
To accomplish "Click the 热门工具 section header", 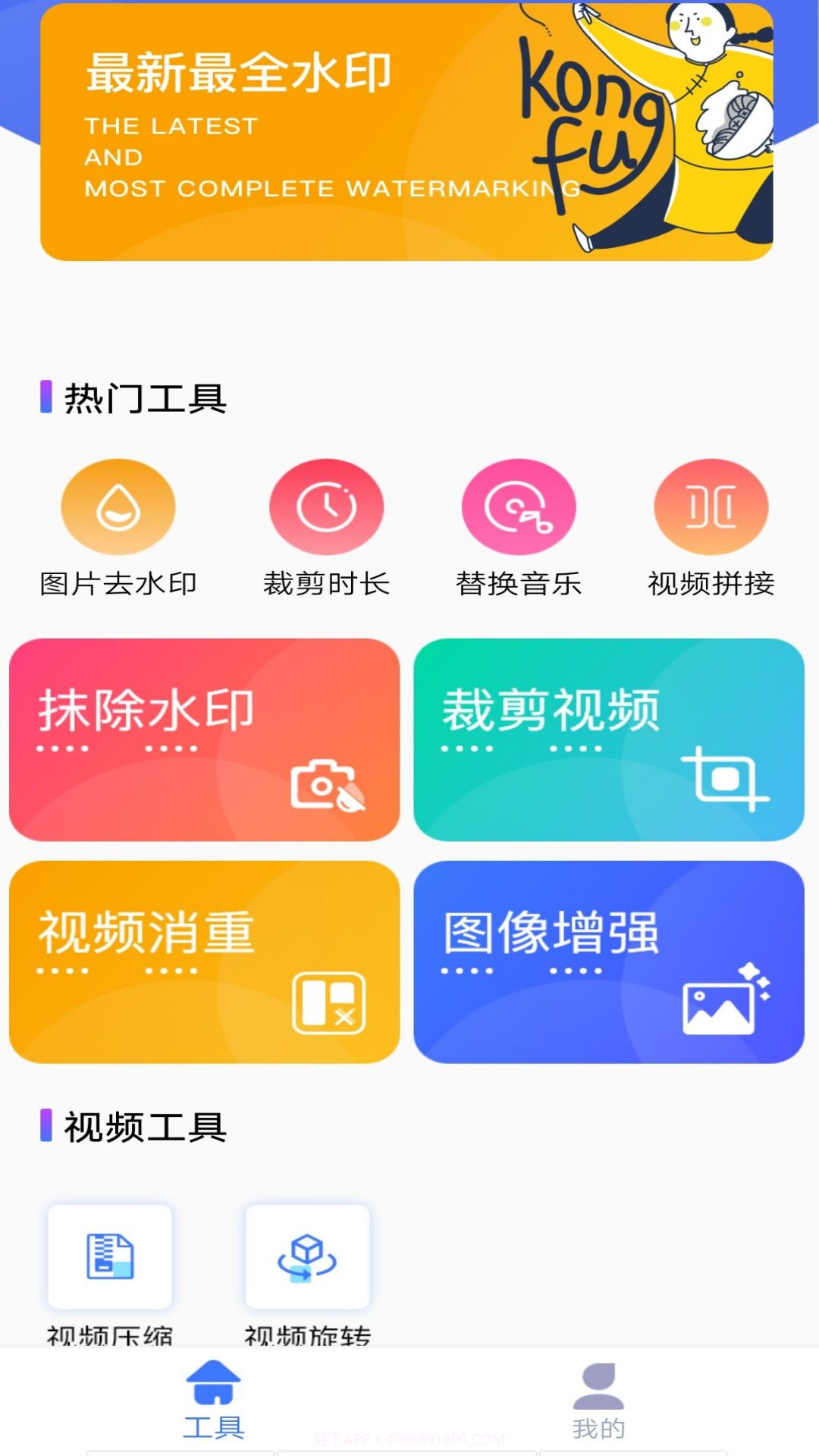I will [136, 398].
